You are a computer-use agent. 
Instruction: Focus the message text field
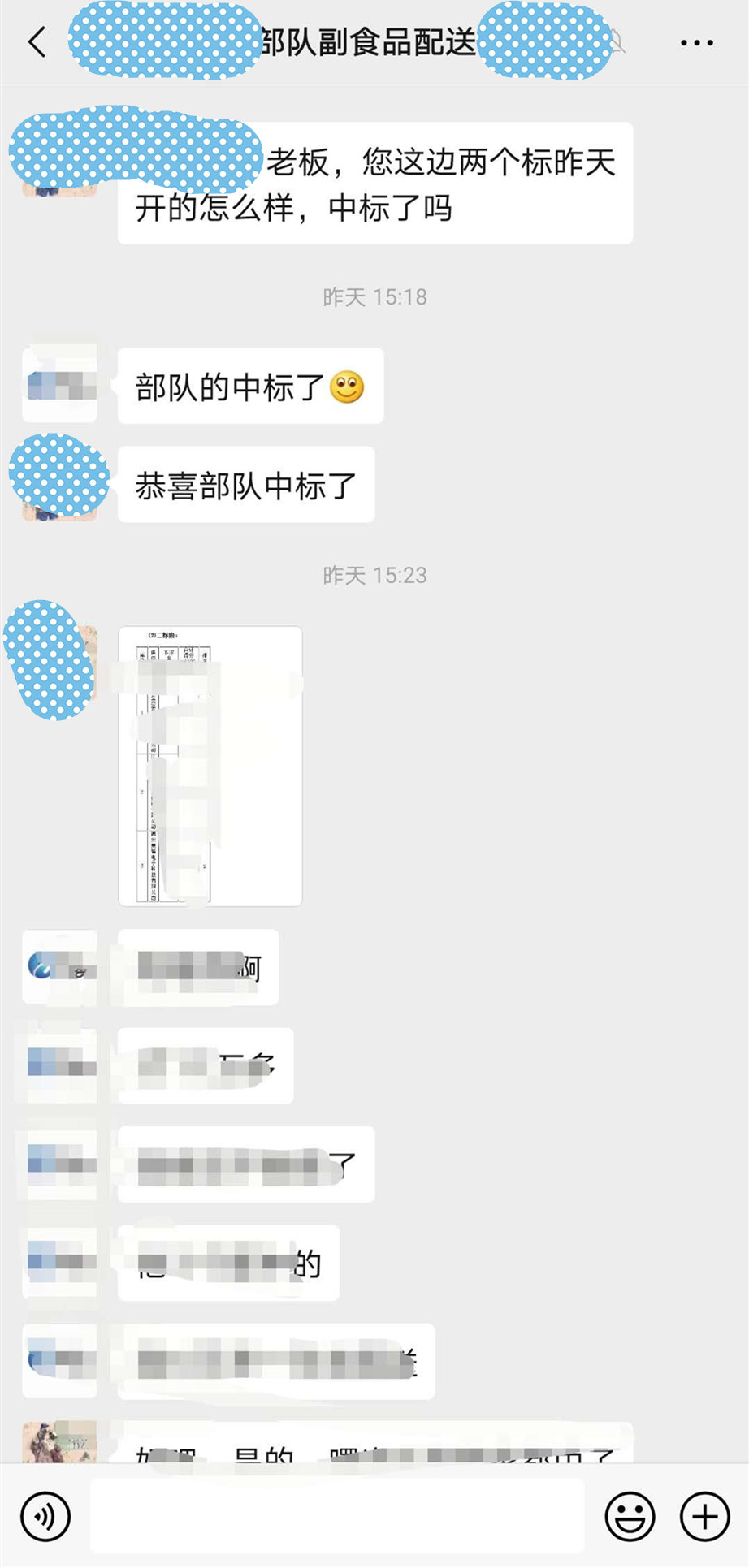(x=337, y=1515)
